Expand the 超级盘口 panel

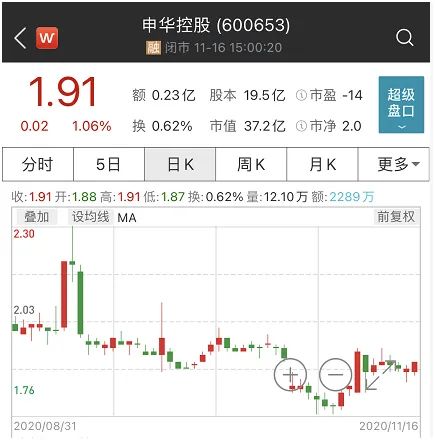pos(401,105)
